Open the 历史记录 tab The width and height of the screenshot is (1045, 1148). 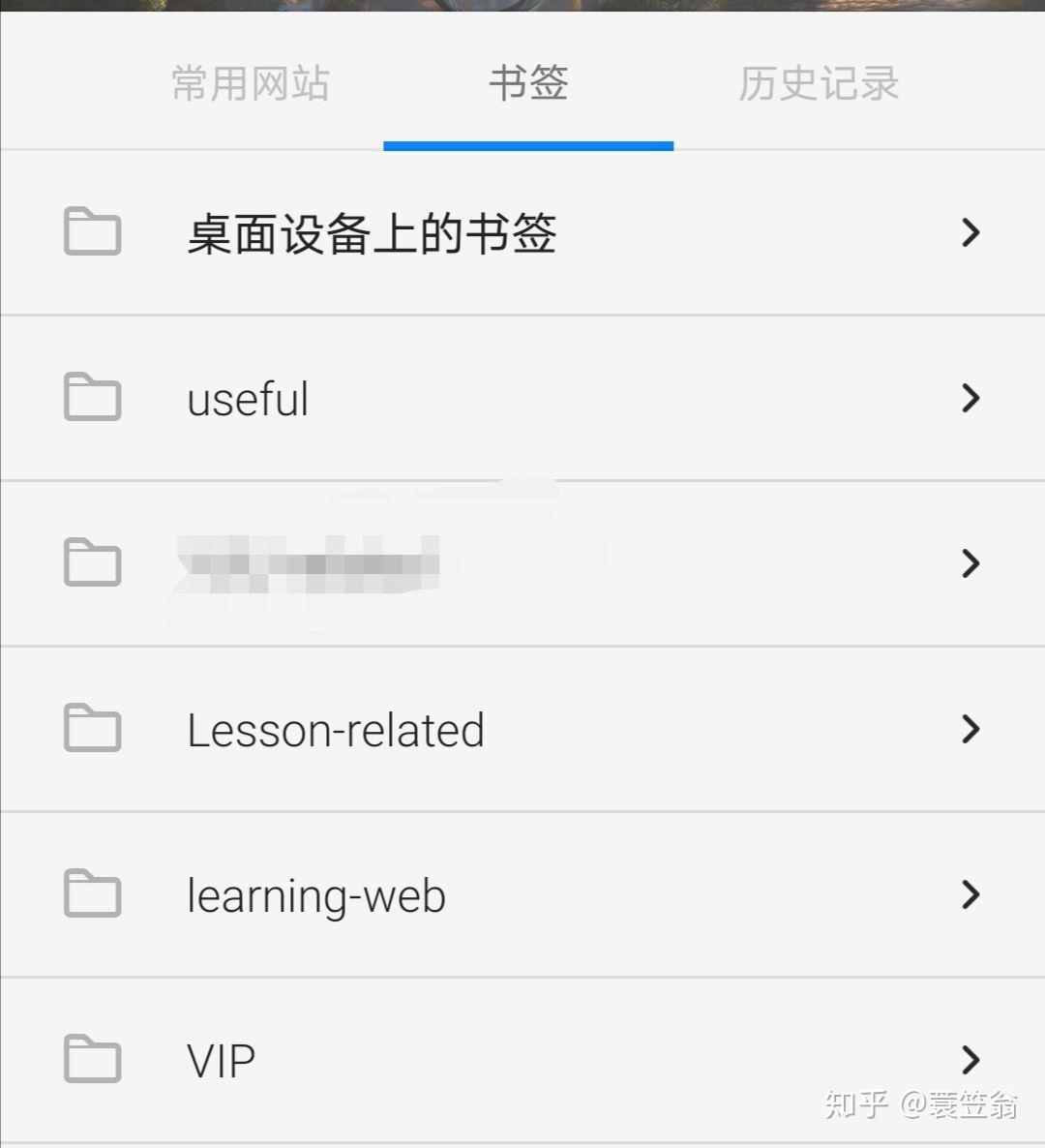tap(819, 83)
